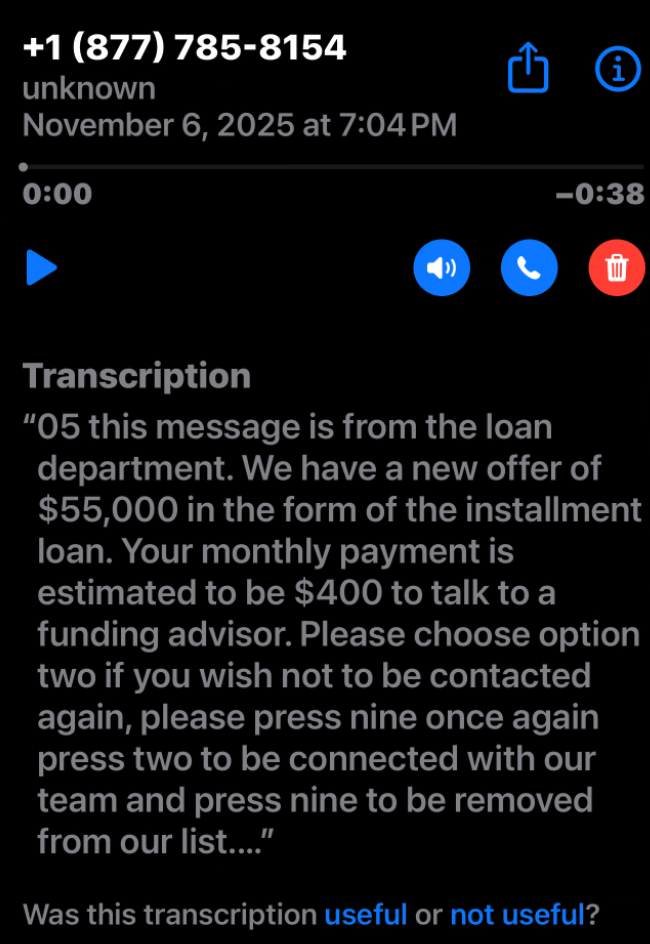The height and width of the screenshot is (944, 650).
Task: Share this voicemail
Action: click(529, 68)
